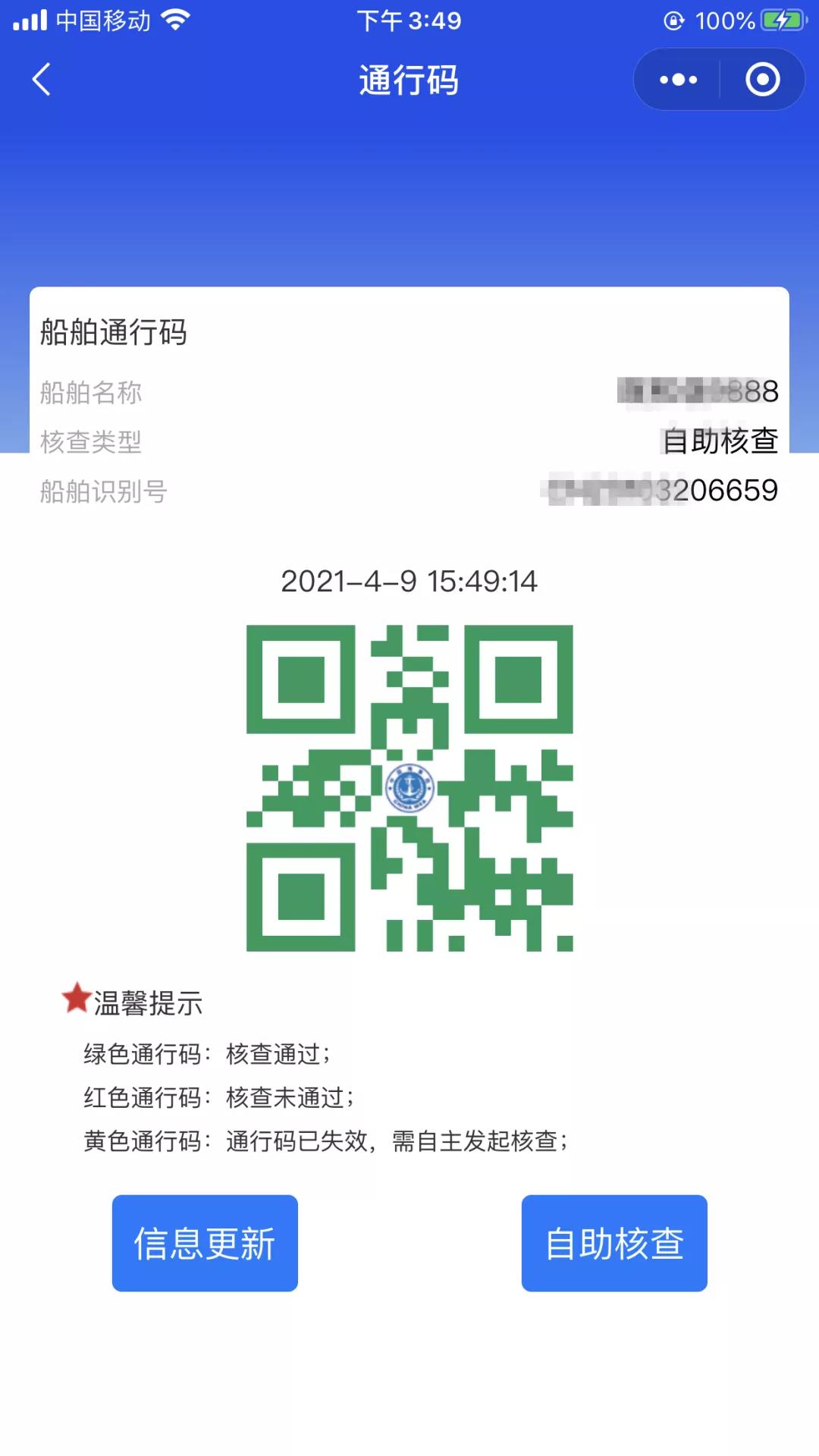Tap the 信息更新 button
The image size is (819, 1456).
[205, 1243]
